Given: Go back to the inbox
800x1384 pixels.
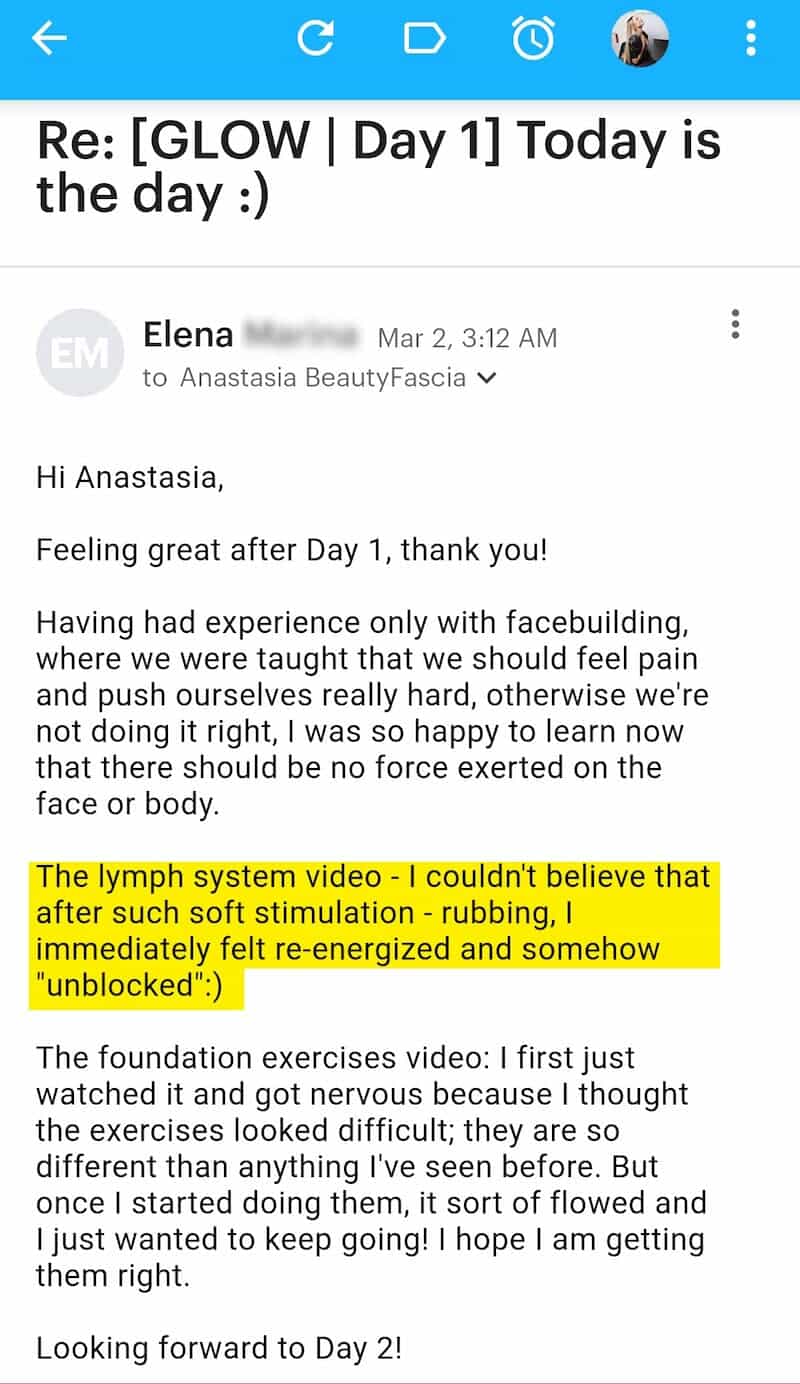Looking at the screenshot, I should click(49, 39).
